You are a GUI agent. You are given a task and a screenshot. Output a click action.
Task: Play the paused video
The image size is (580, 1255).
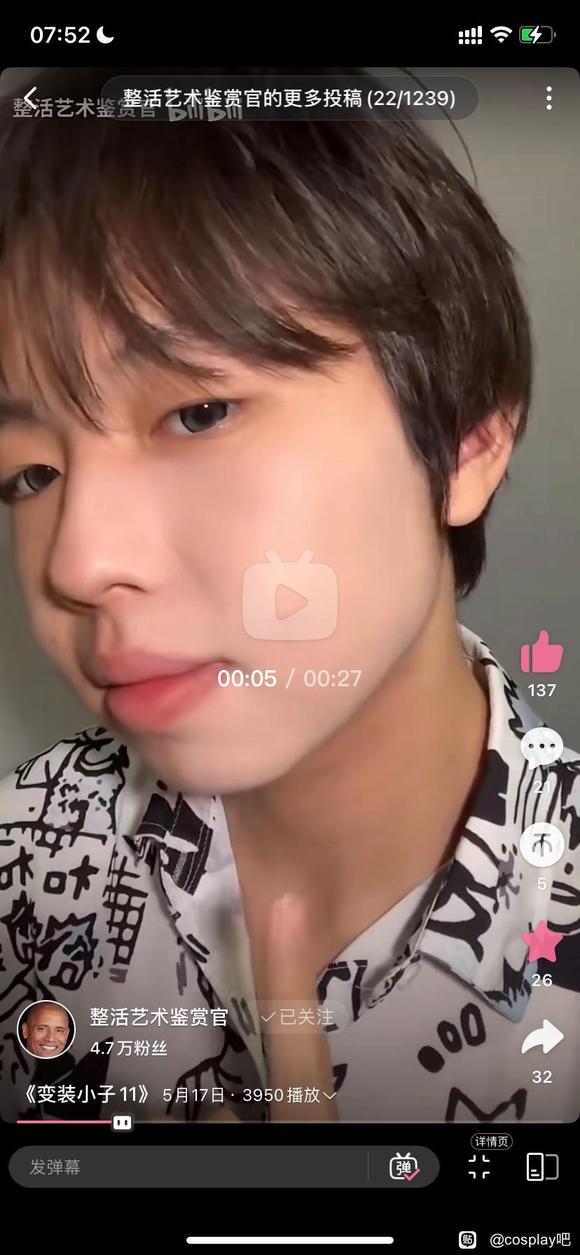pos(290,600)
